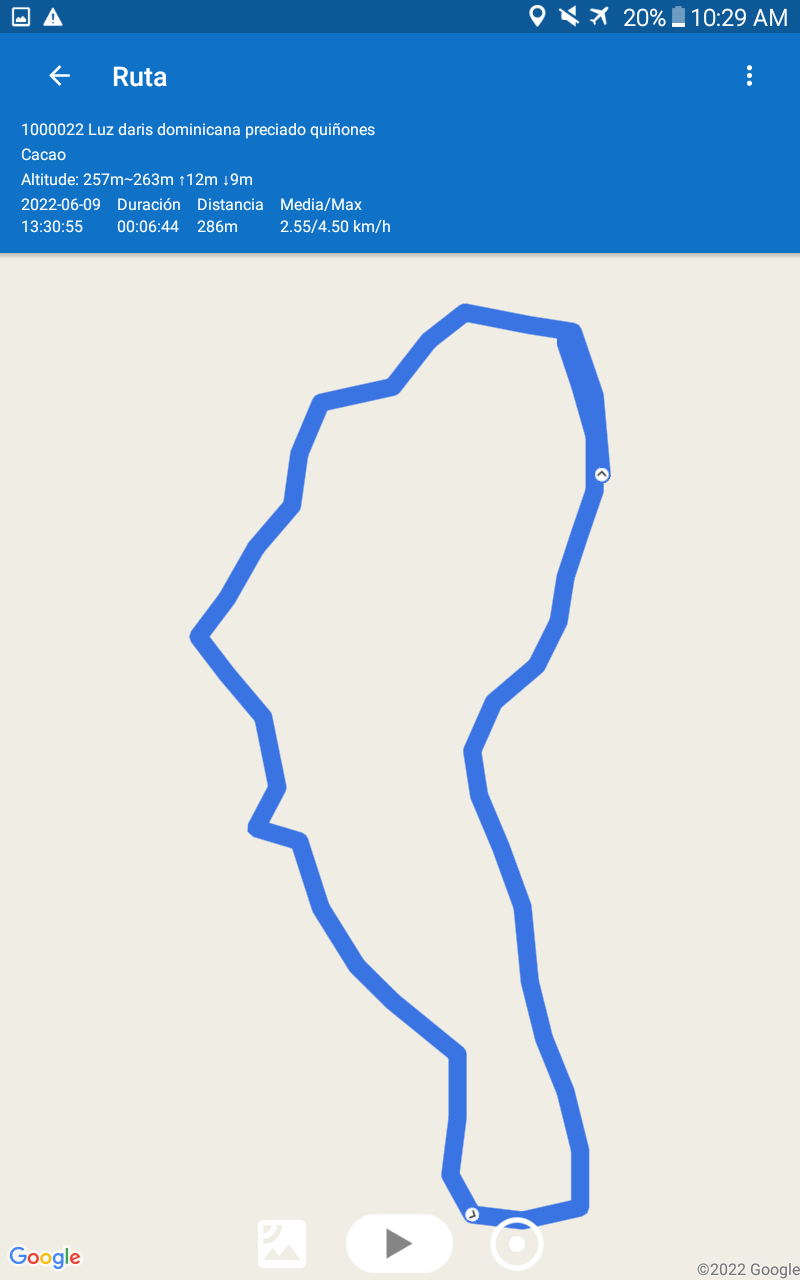This screenshot has width=800, height=1280.
Task: Switch the map layer to satellite imagery
Action: coord(282,1244)
